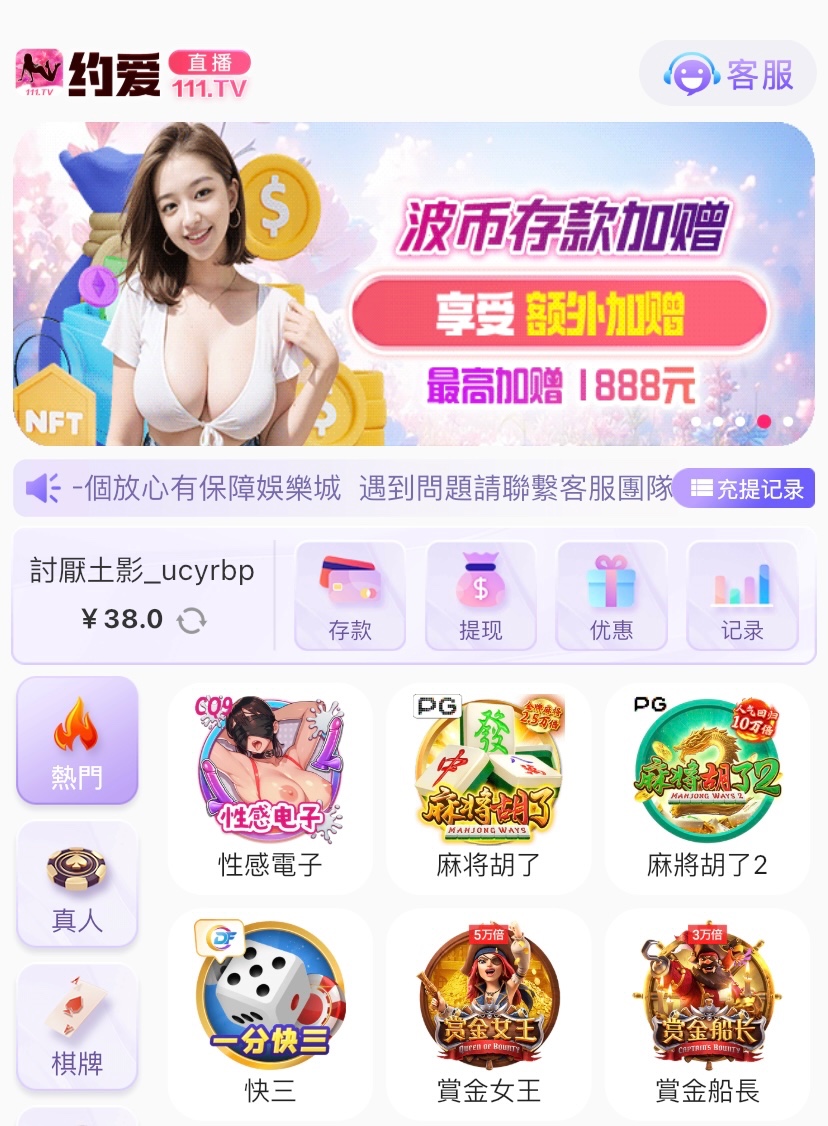Switch to the 真人 category tab
The height and width of the screenshot is (1126, 828).
point(77,884)
